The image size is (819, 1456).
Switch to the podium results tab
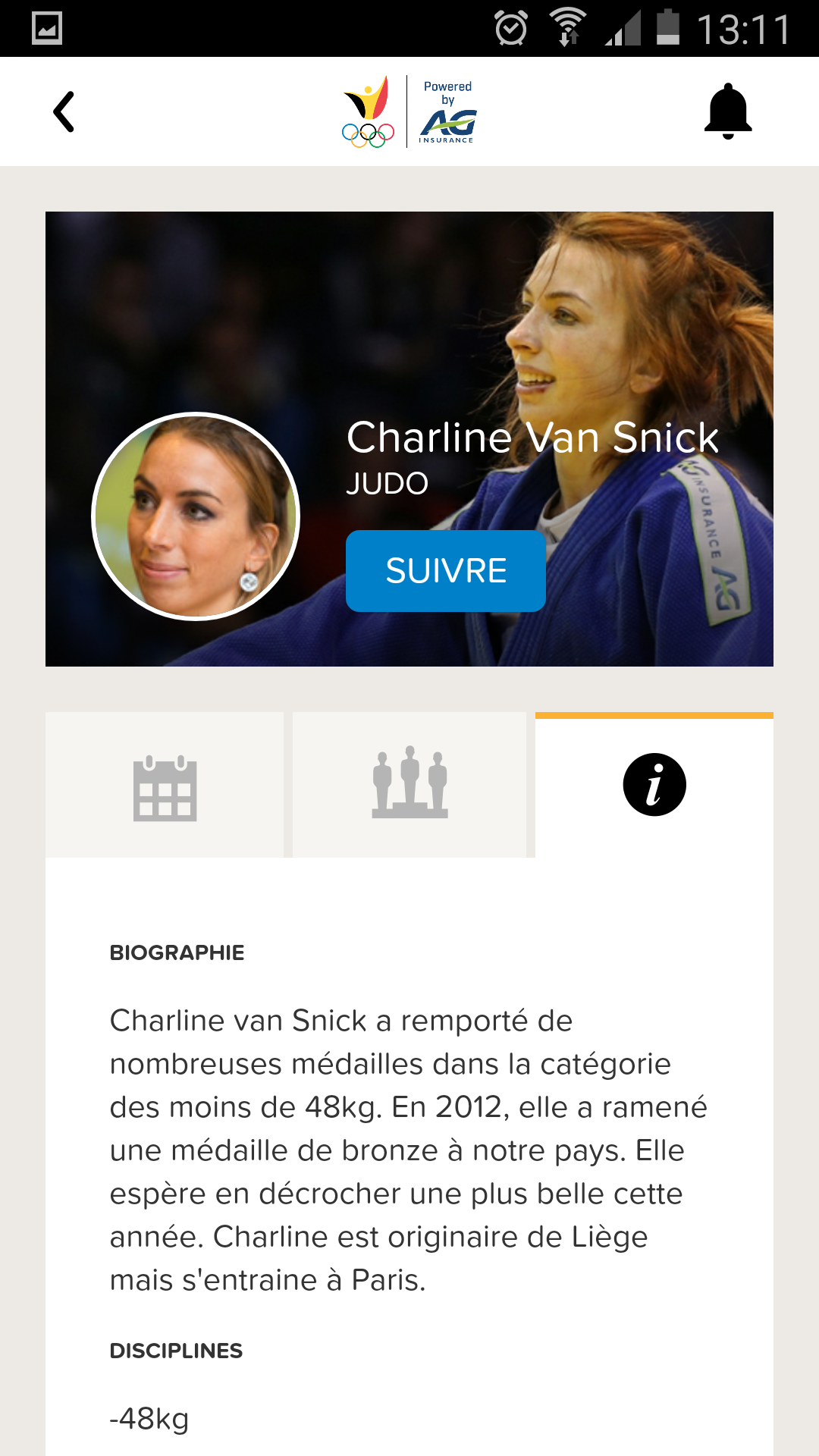coord(409,785)
